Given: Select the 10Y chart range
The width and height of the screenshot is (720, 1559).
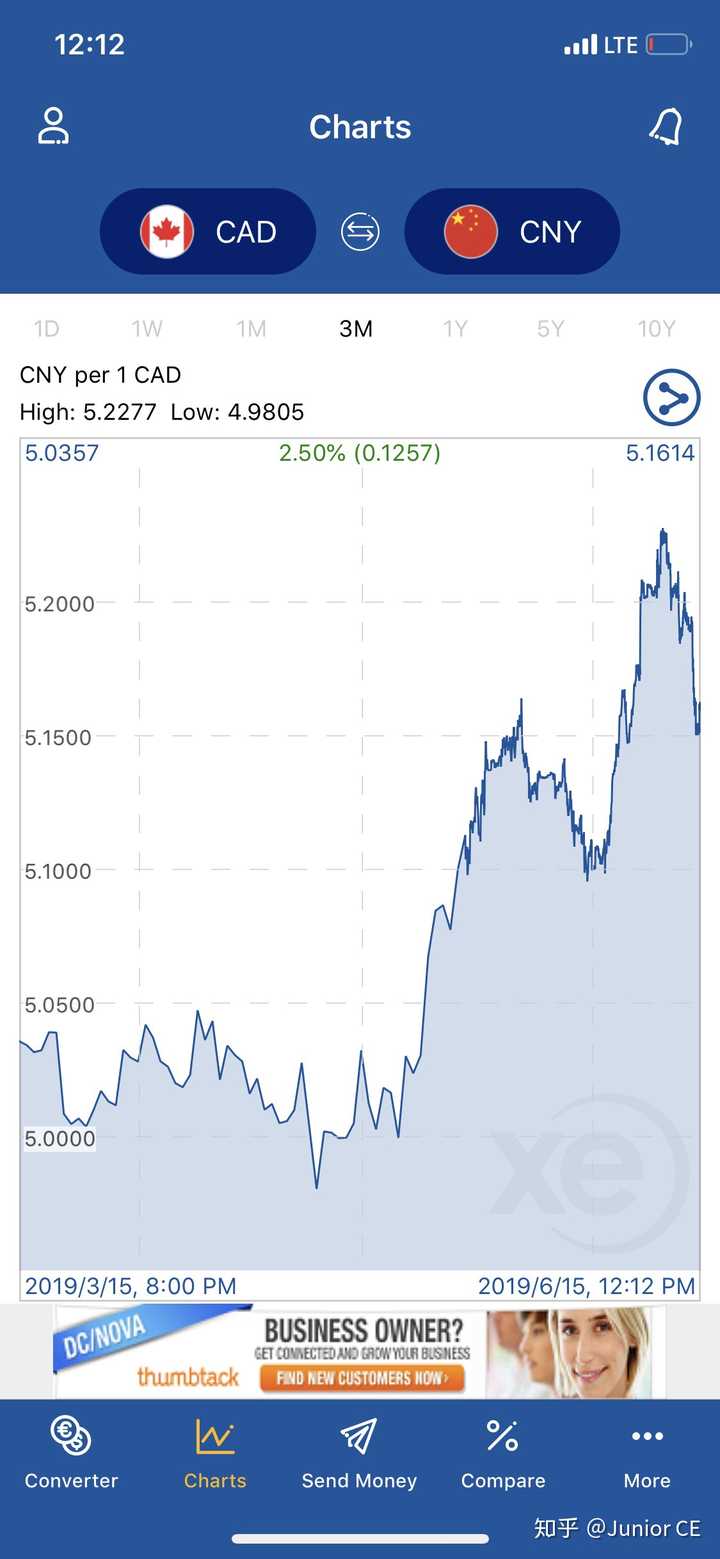Looking at the screenshot, I should pyautogui.click(x=656, y=329).
